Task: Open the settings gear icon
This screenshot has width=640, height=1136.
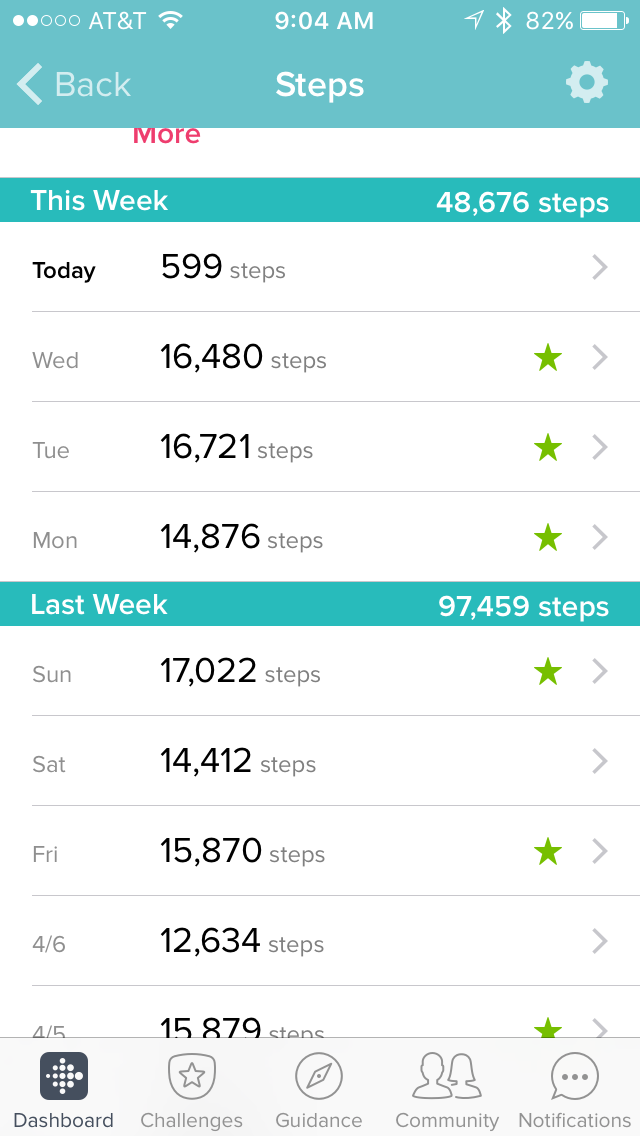Action: click(x=586, y=84)
